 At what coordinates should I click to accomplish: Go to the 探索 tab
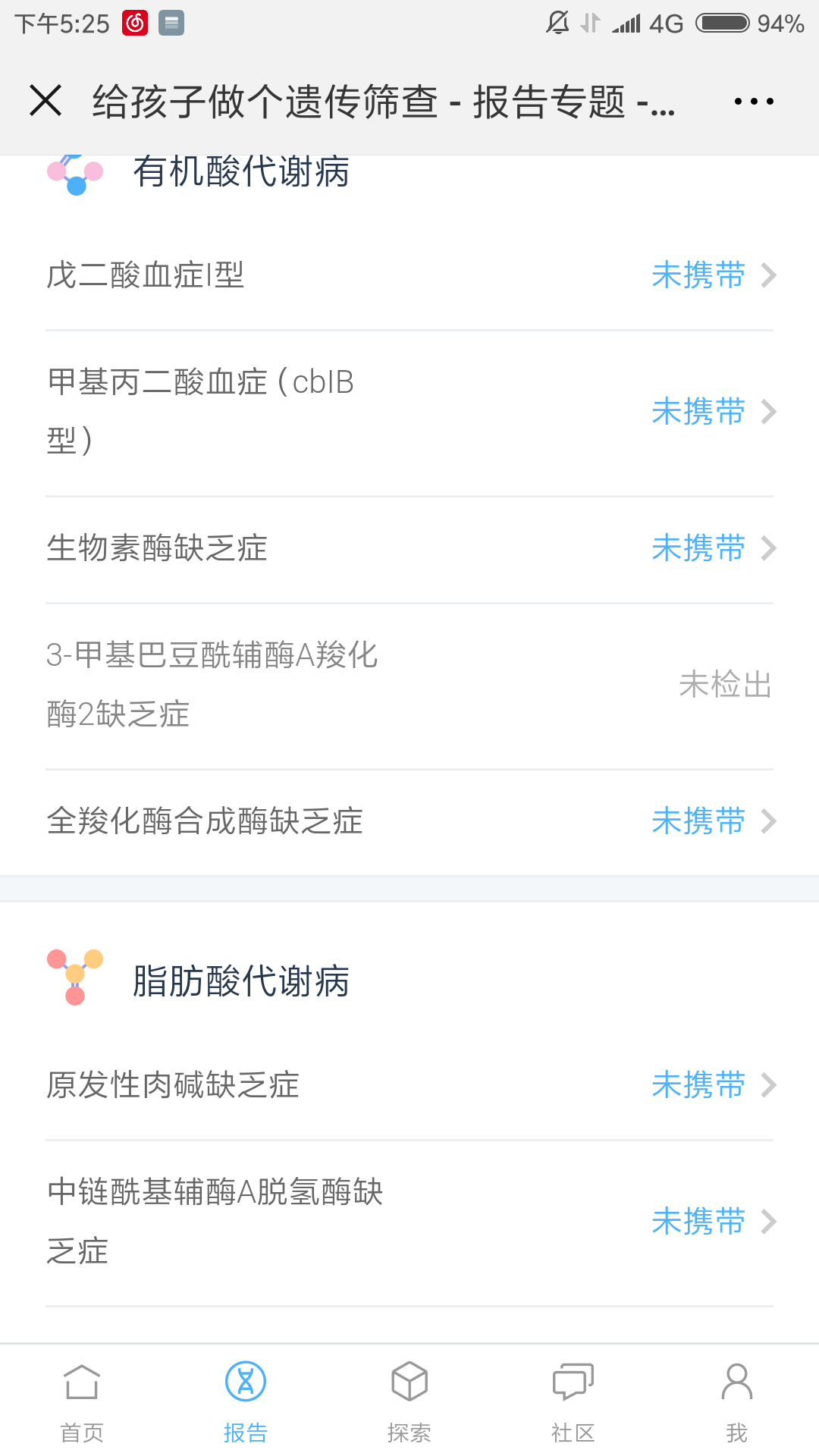tap(409, 1401)
